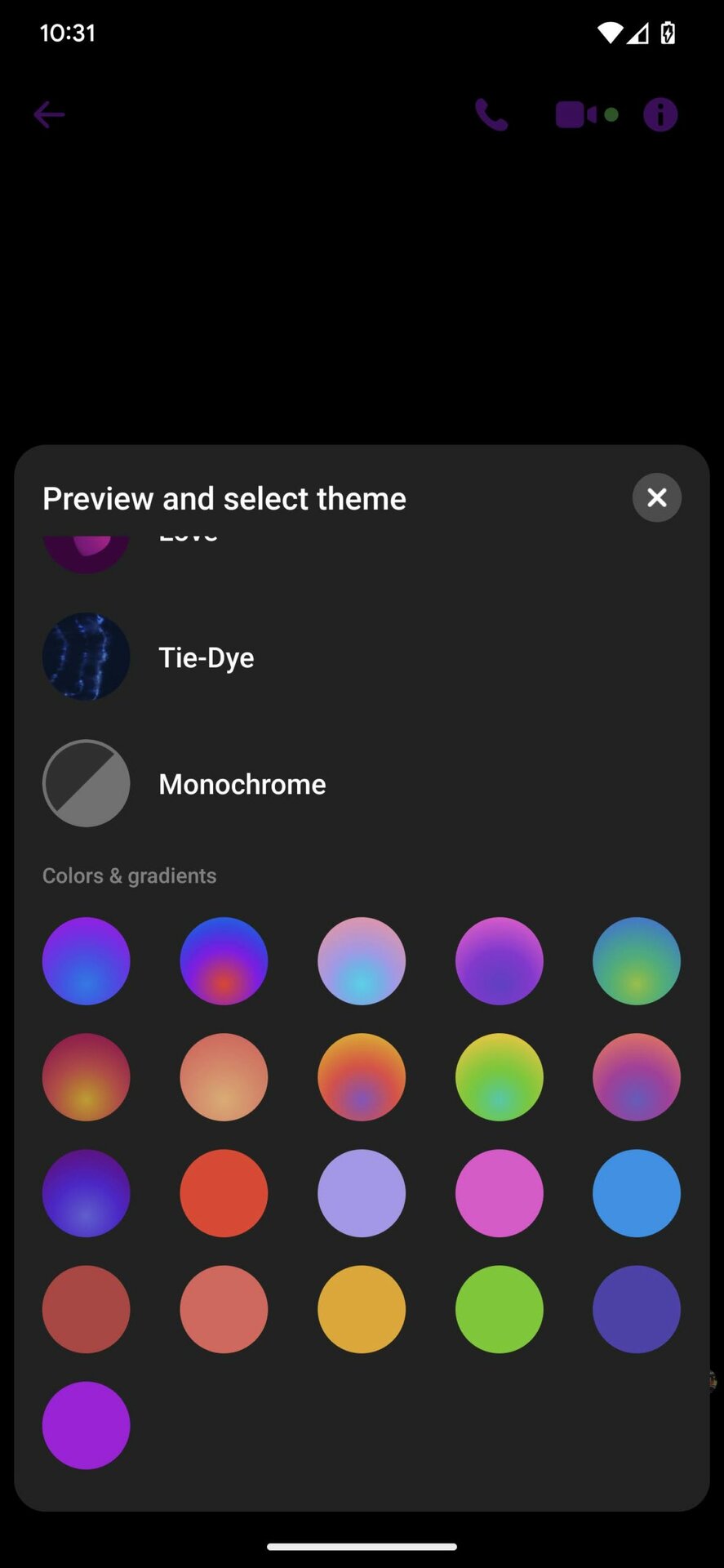
Task: Choose the solid salmon color
Action: 224,1309
